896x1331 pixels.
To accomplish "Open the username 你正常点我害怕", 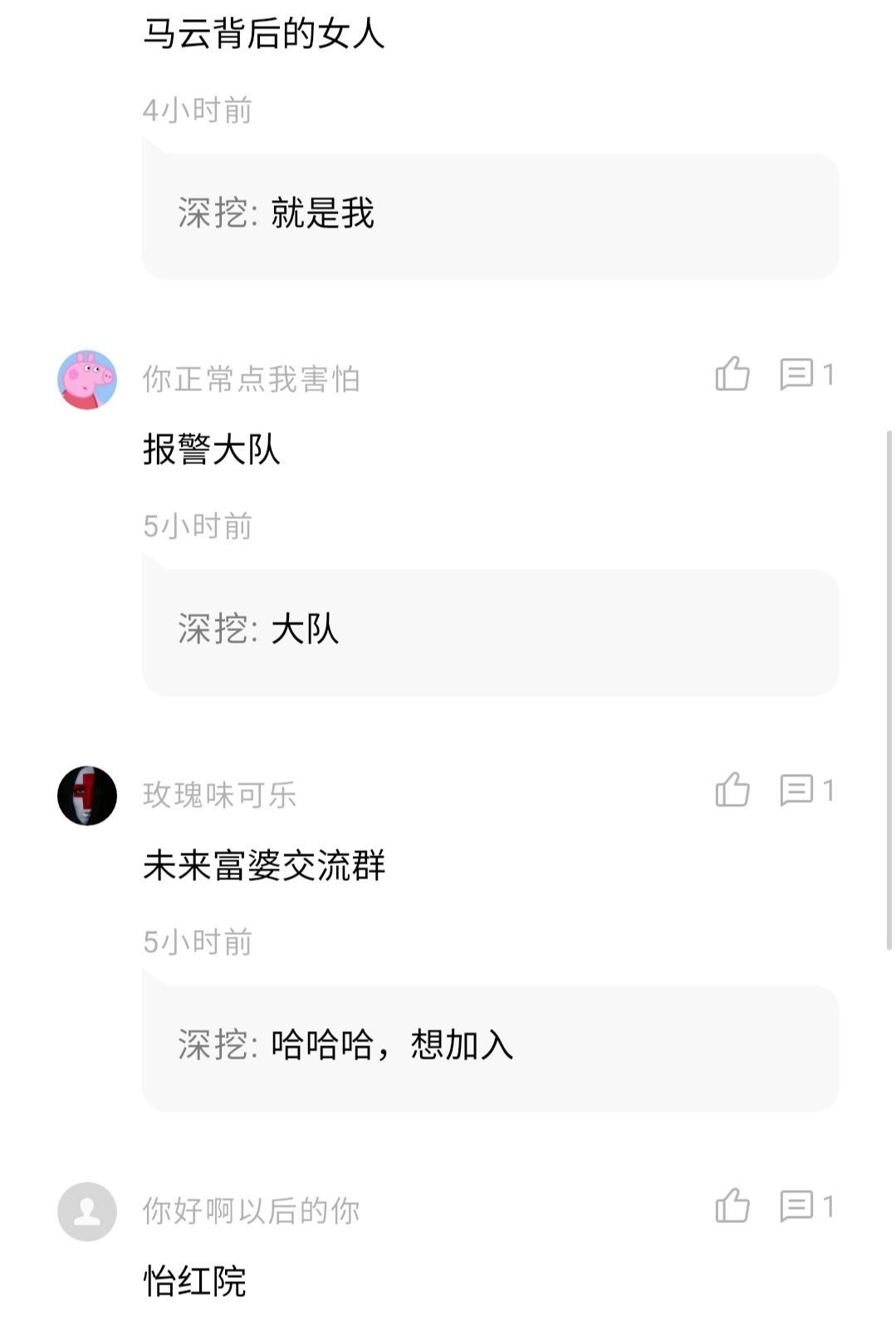I will coord(251,379).
